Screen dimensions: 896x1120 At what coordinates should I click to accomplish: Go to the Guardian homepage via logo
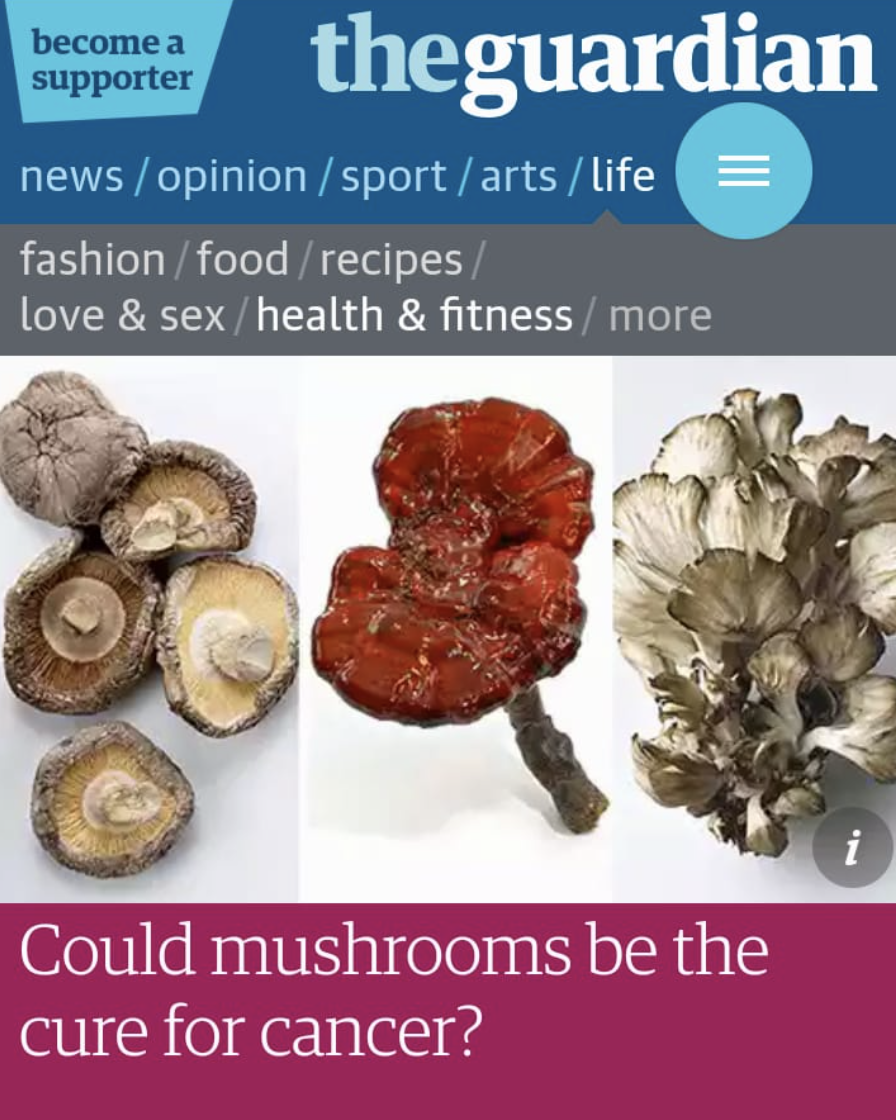pos(592,57)
